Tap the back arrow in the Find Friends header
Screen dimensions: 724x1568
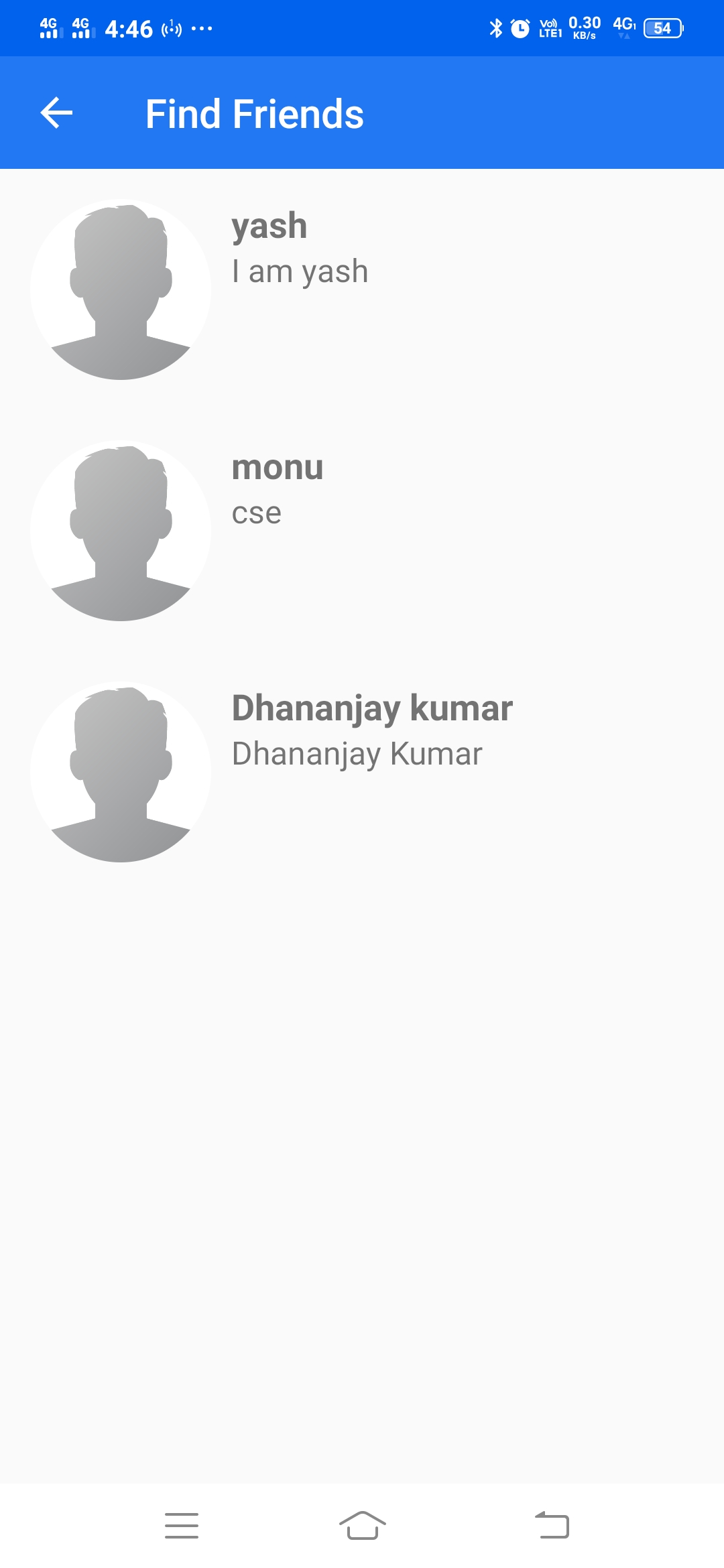pos(57,113)
